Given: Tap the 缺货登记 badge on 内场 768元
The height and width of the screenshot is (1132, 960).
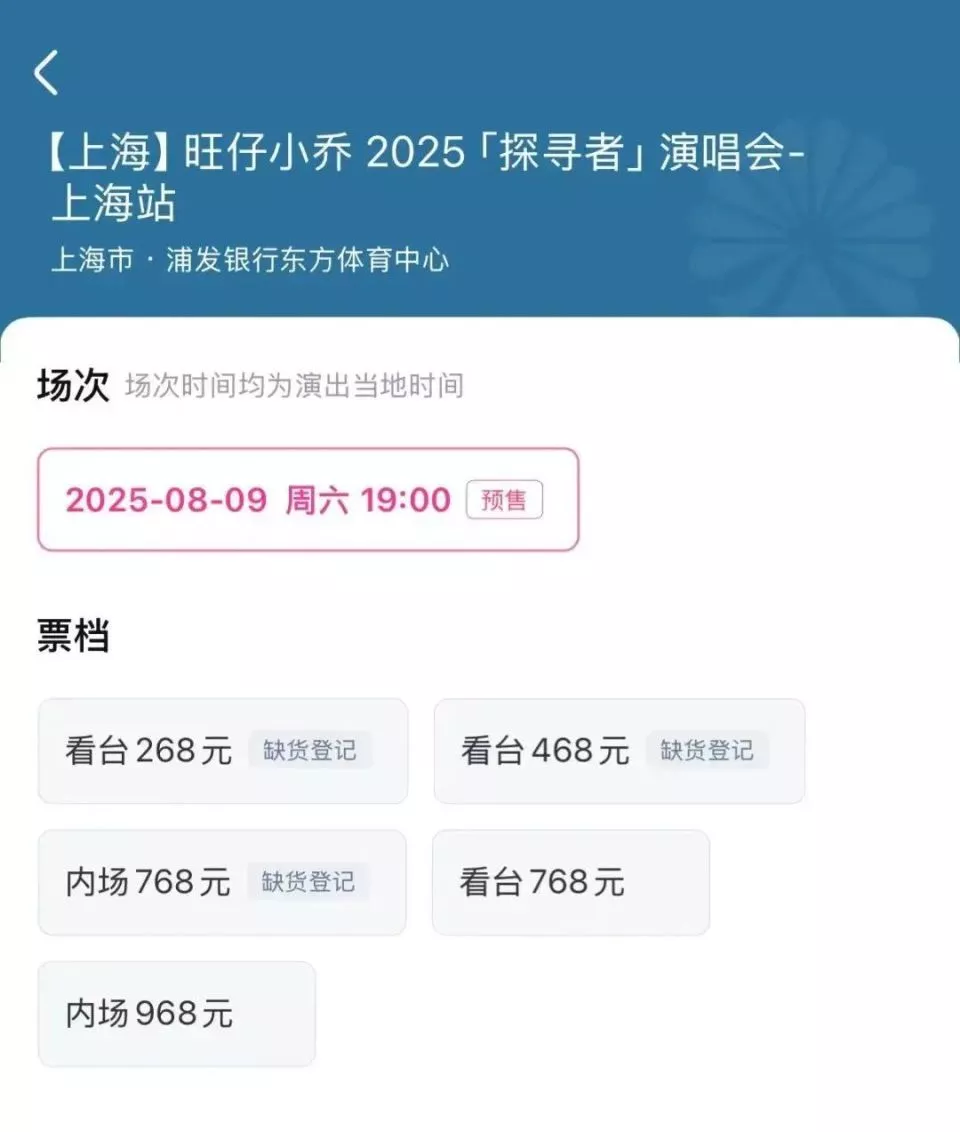Looking at the screenshot, I should point(310,882).
